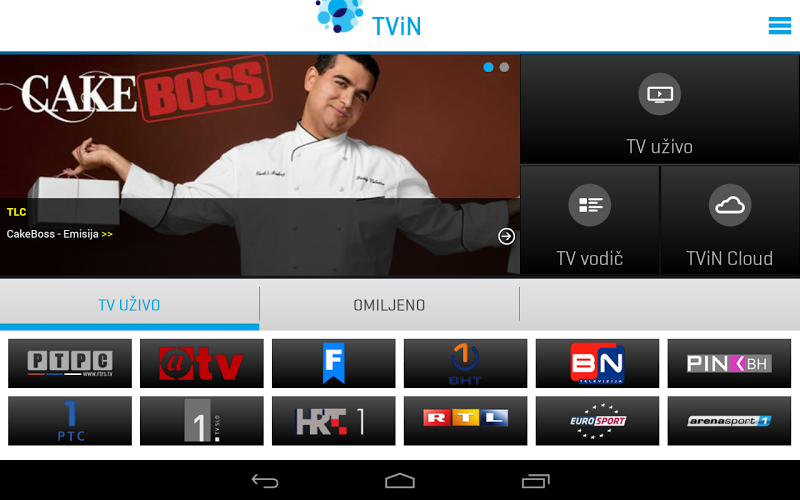This screenshot has height=500, width=800.
Task: Watch the Eurosport channel
Action: (x=597, y=421)
